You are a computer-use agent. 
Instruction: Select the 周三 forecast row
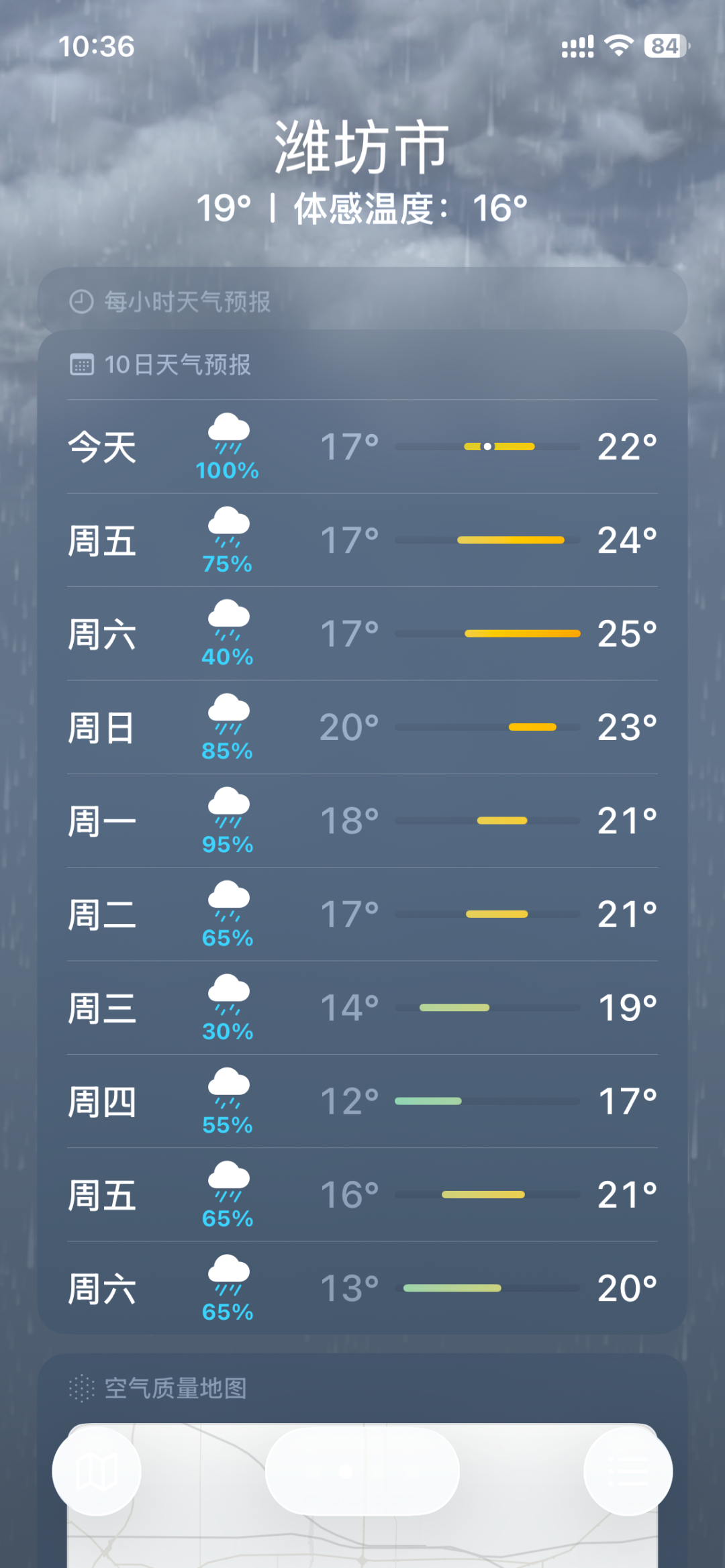click(x=362, y=1008)
